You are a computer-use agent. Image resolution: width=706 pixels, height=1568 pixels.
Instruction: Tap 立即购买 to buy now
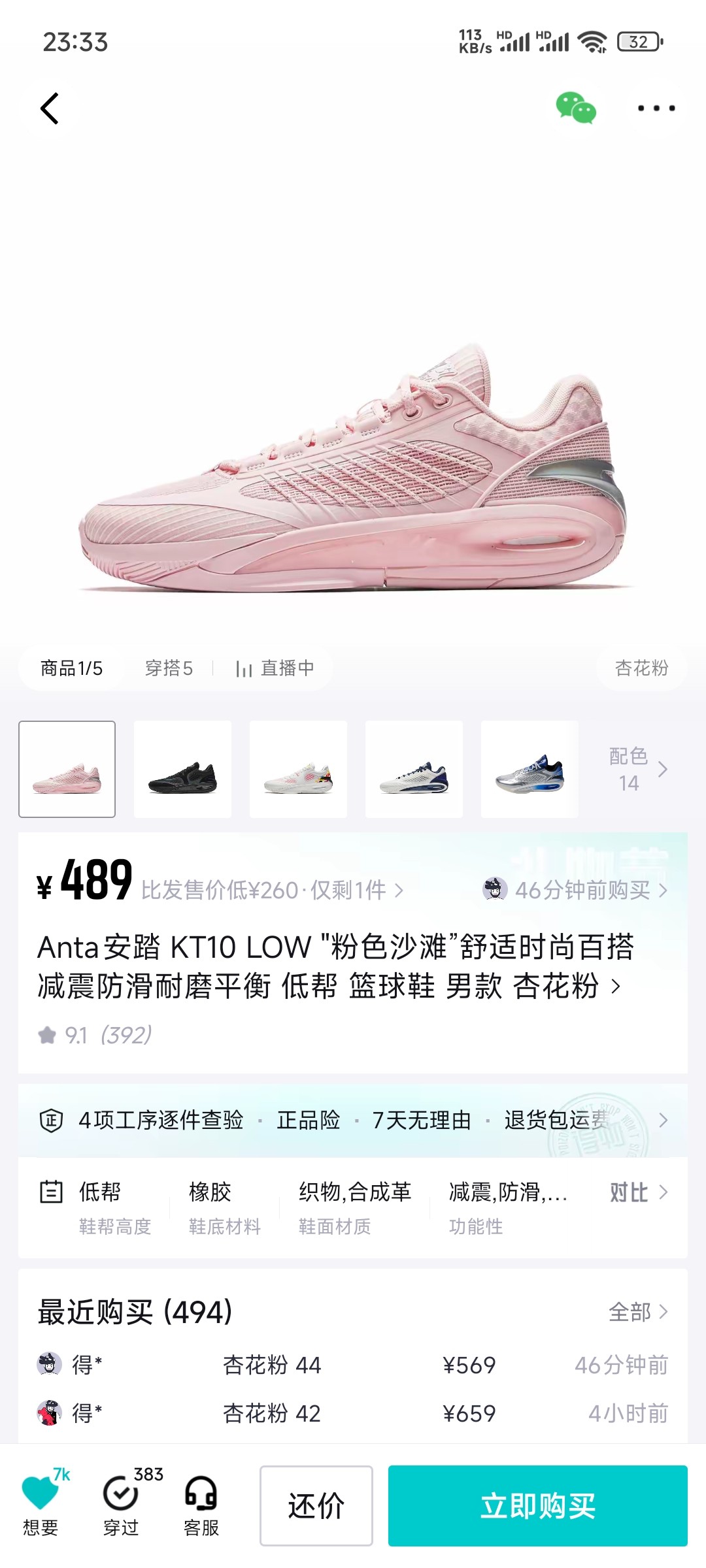538,1506
